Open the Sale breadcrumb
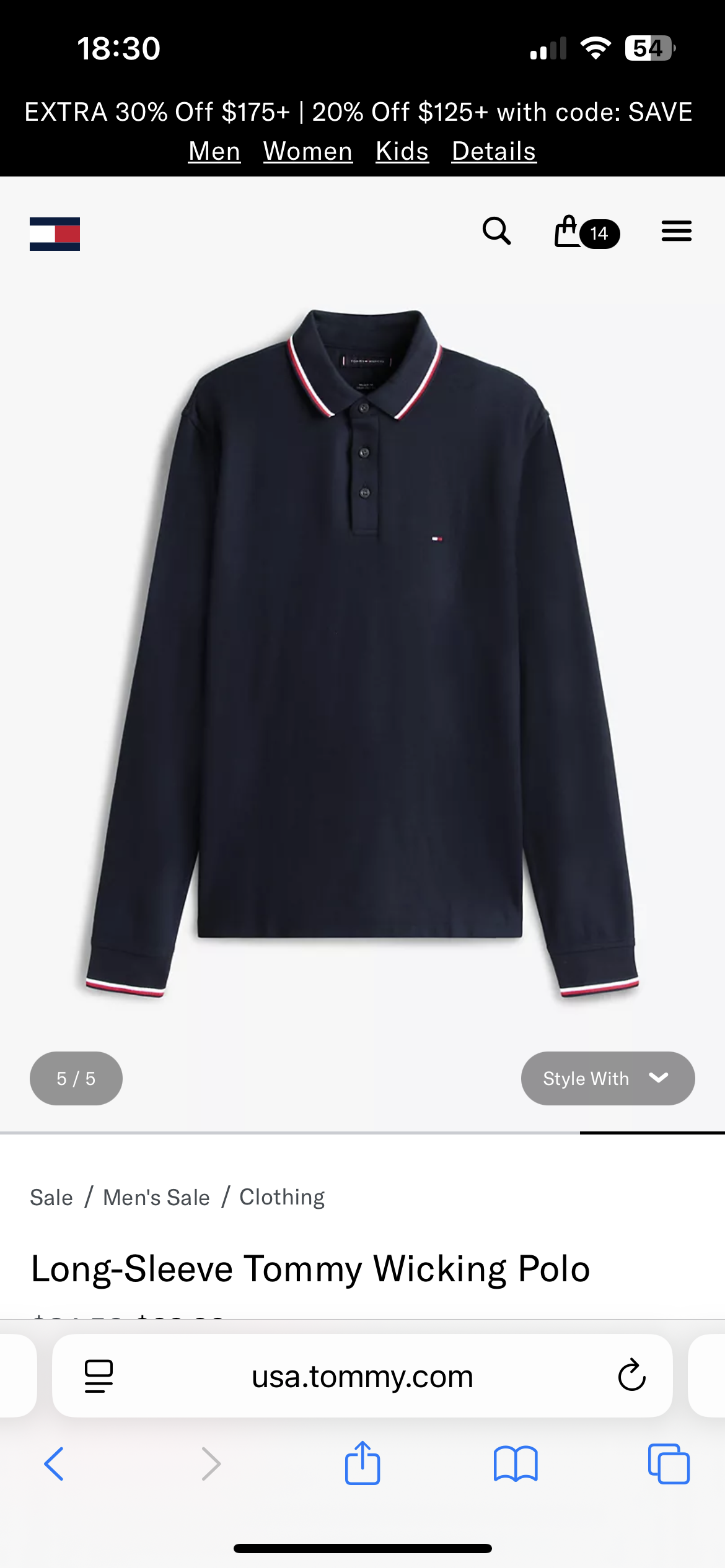The image size is (725, 1568). [51, 1197]
